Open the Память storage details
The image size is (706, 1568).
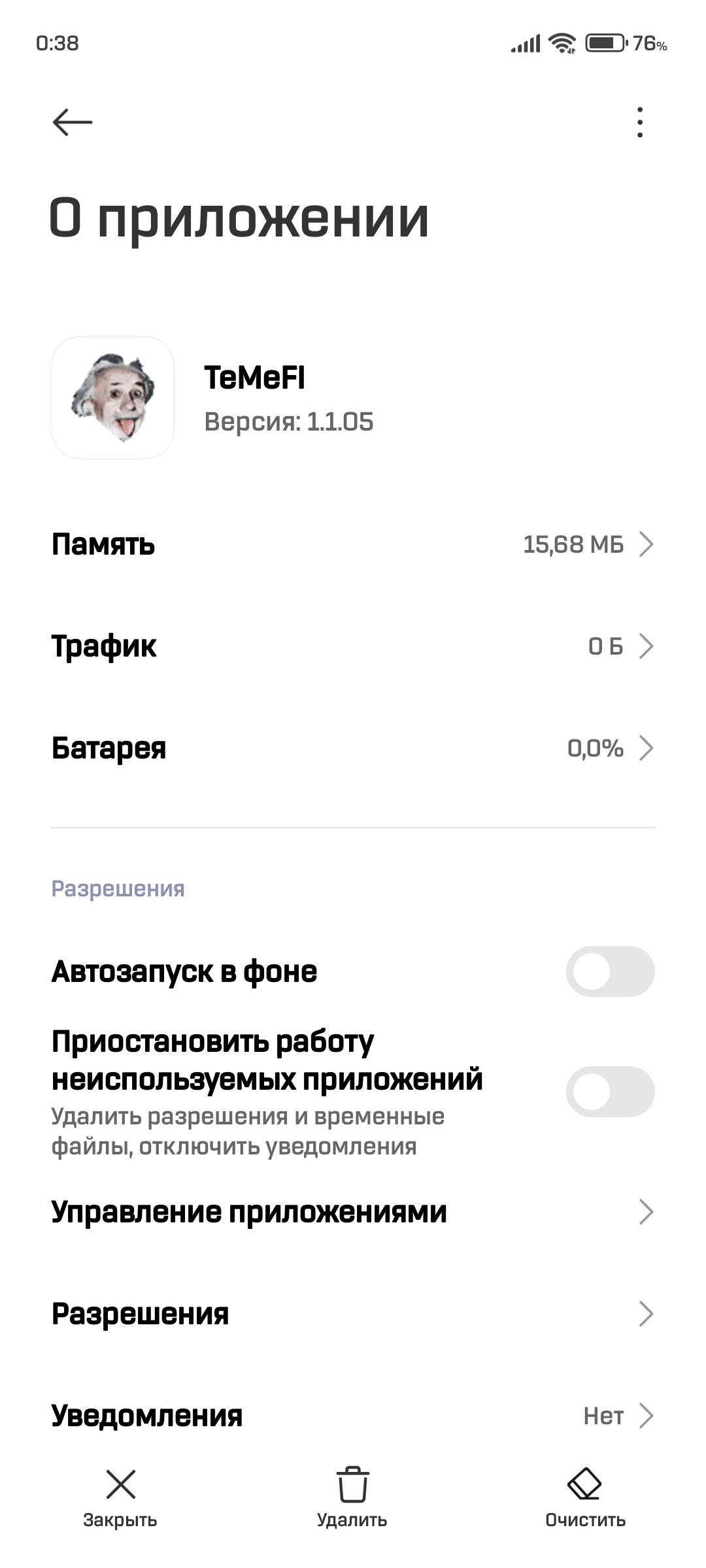coord(353,544)
